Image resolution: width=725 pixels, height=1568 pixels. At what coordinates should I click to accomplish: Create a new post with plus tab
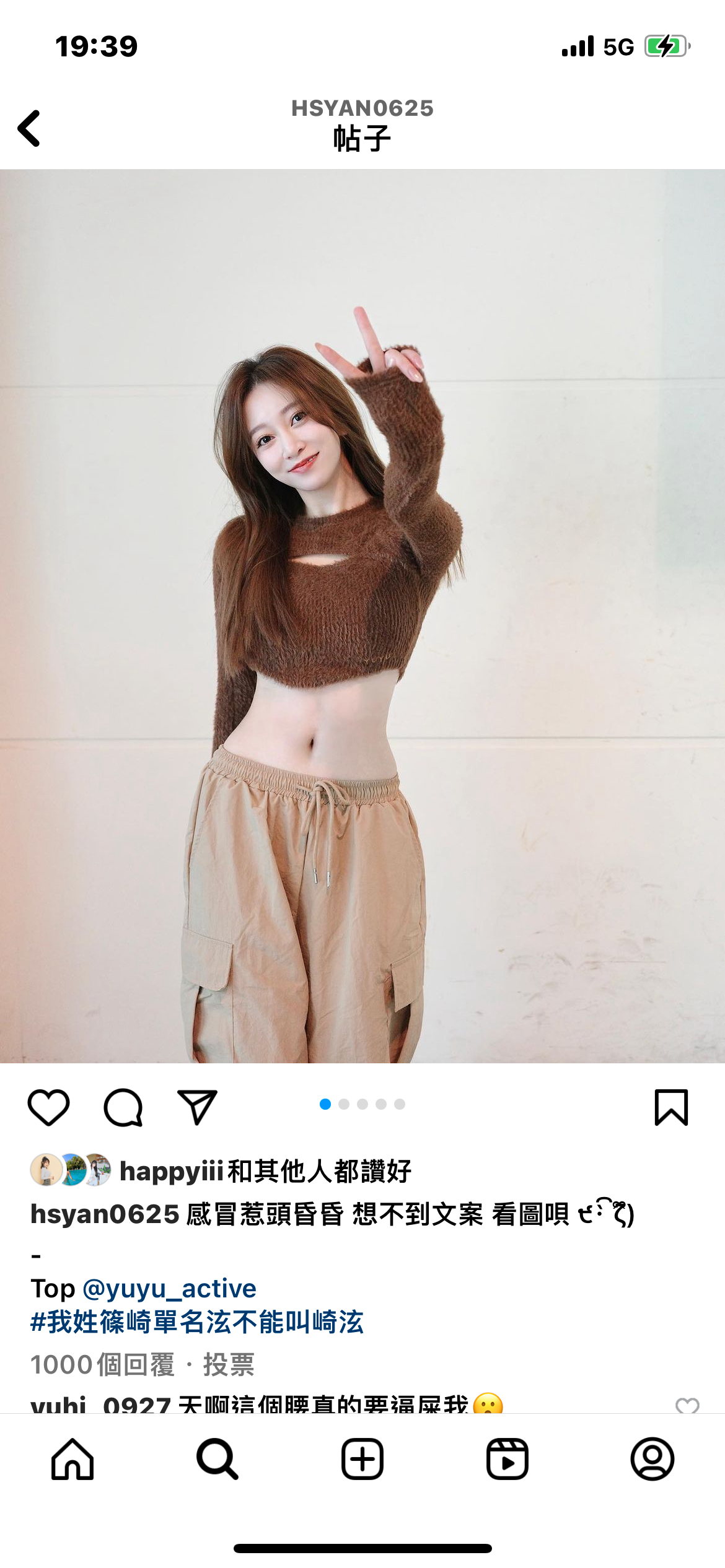pos(362,1459)
